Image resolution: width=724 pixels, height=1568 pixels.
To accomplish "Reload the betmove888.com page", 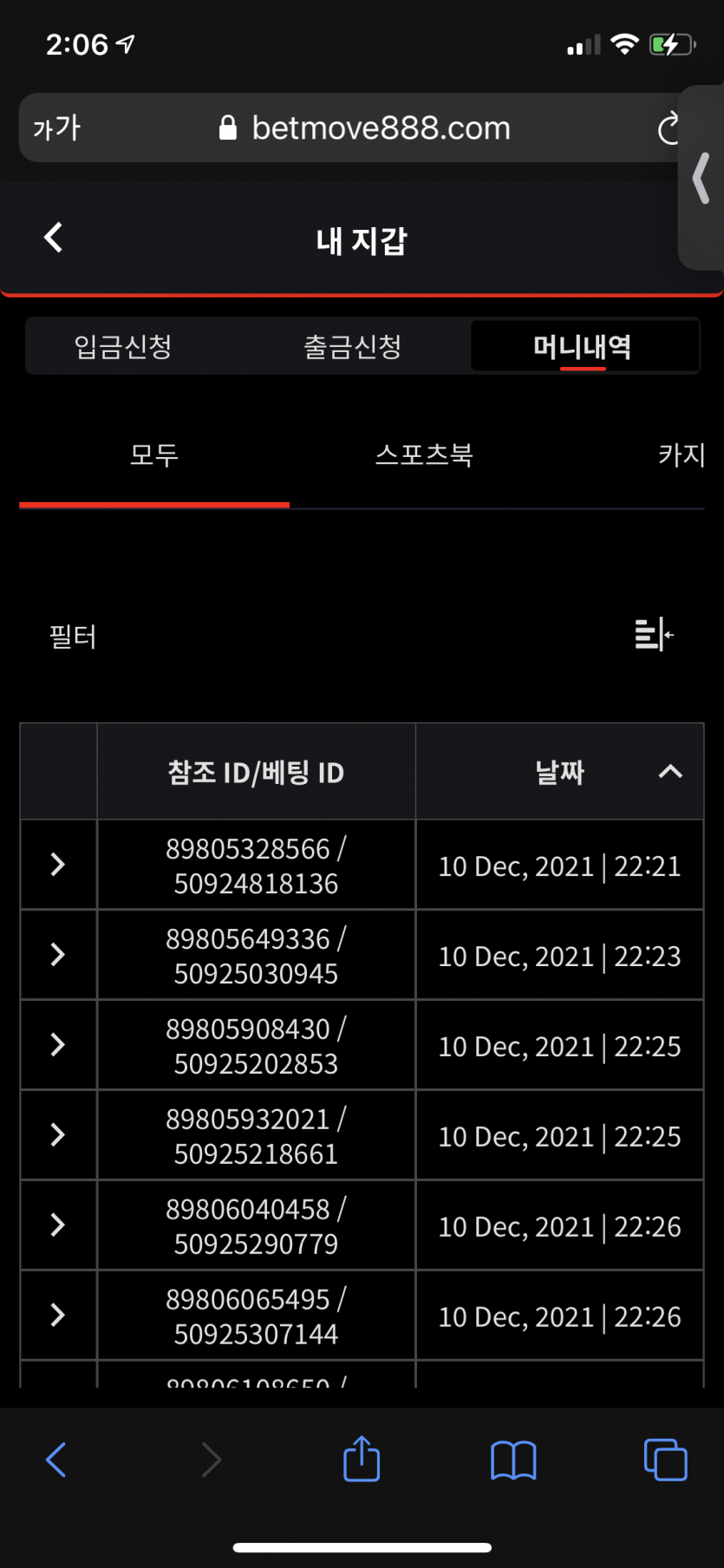I will (x=668, y=129).
